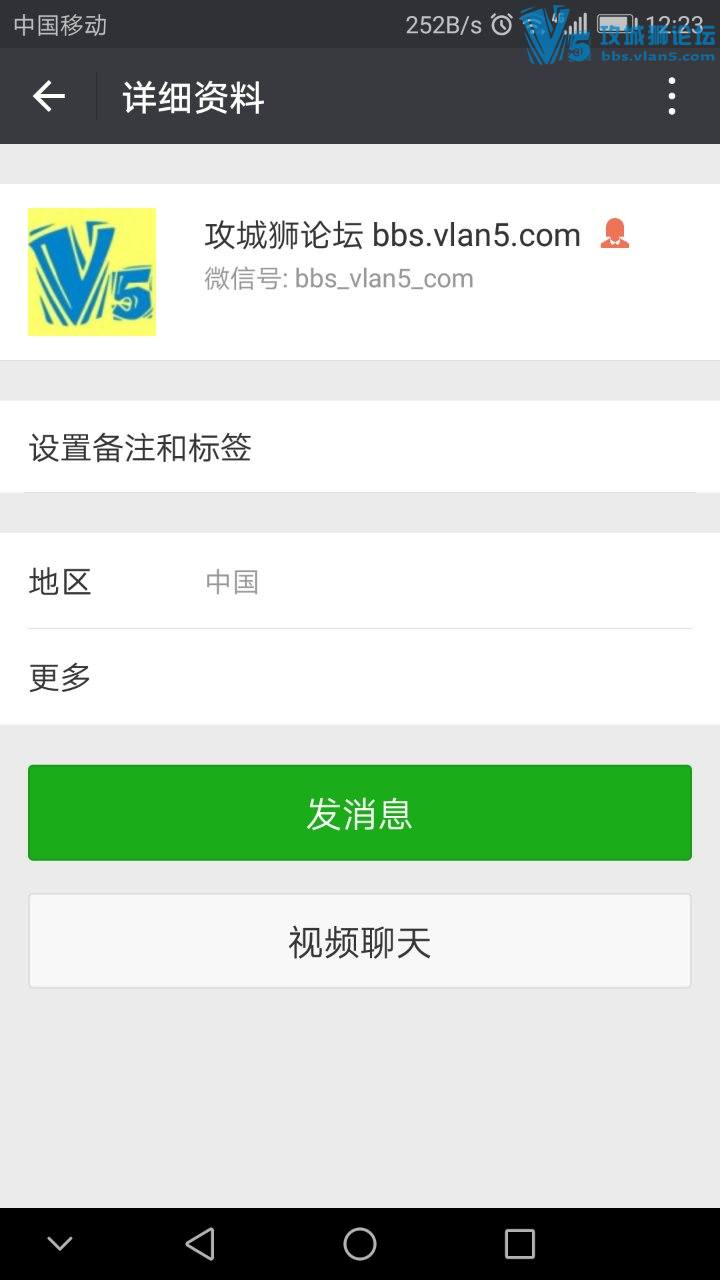Go back from the 详细资料 page
Image resolution: width=720 pixels, height=1280 pixels.
(48, 97)
